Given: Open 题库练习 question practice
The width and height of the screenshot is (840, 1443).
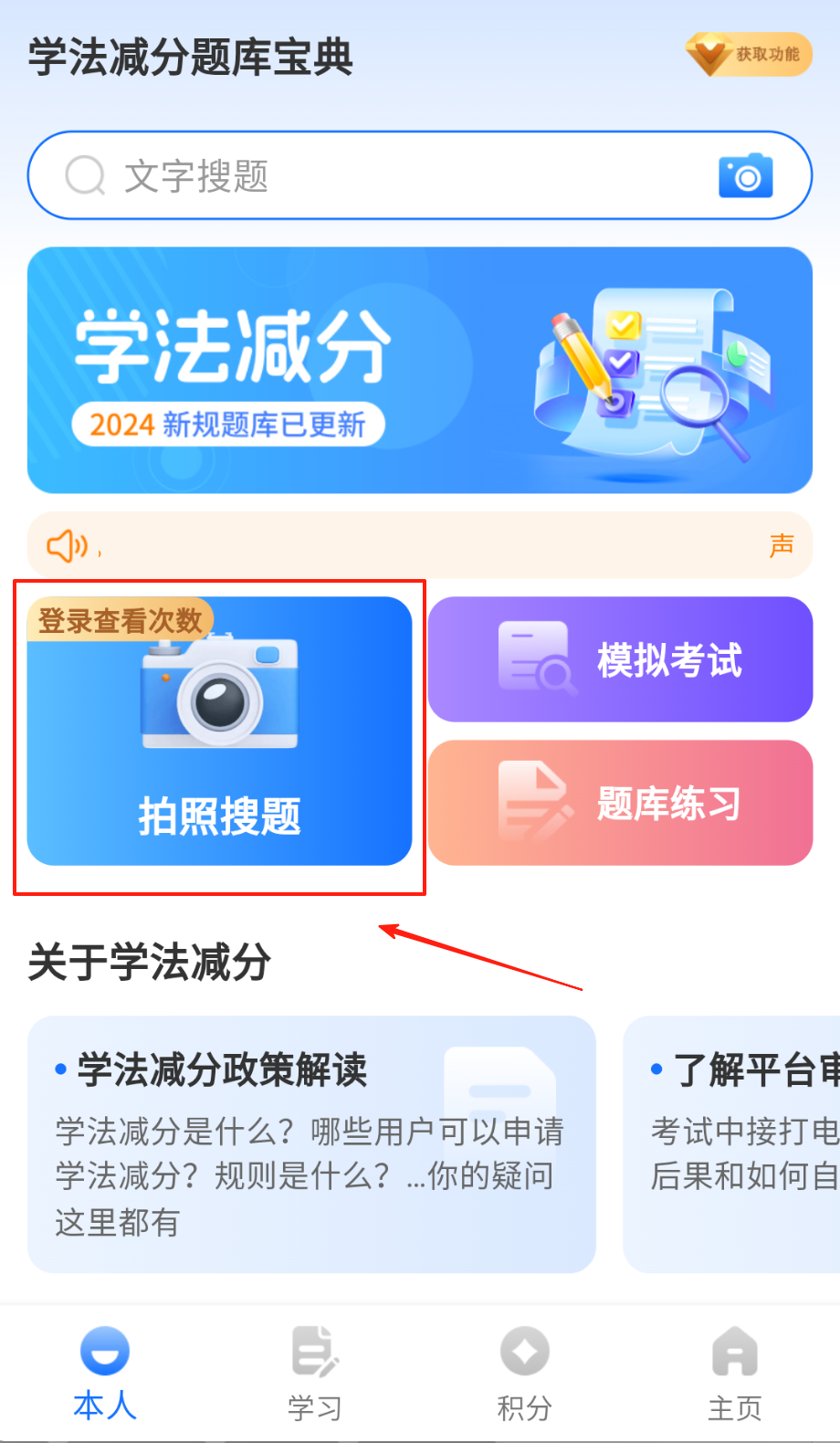Looking at the screenshot, I should 620,802.
